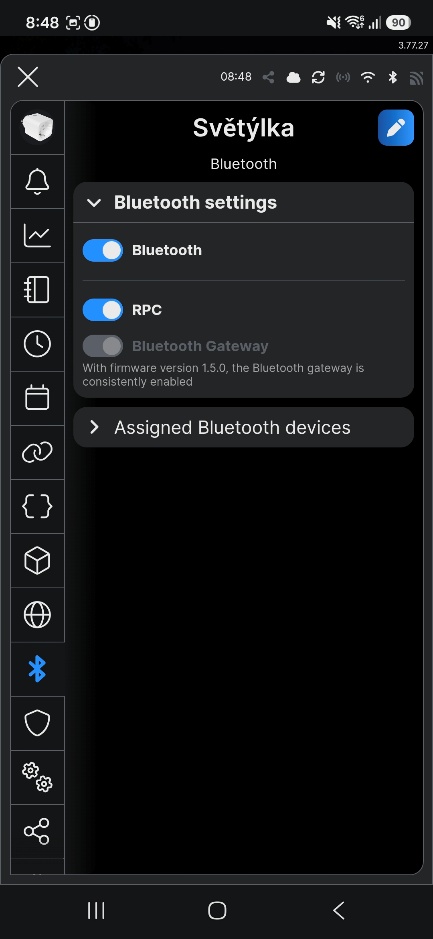Turn off the Bluetooth toggle
This screenshot has height=939, width=433.
point(102,250)
